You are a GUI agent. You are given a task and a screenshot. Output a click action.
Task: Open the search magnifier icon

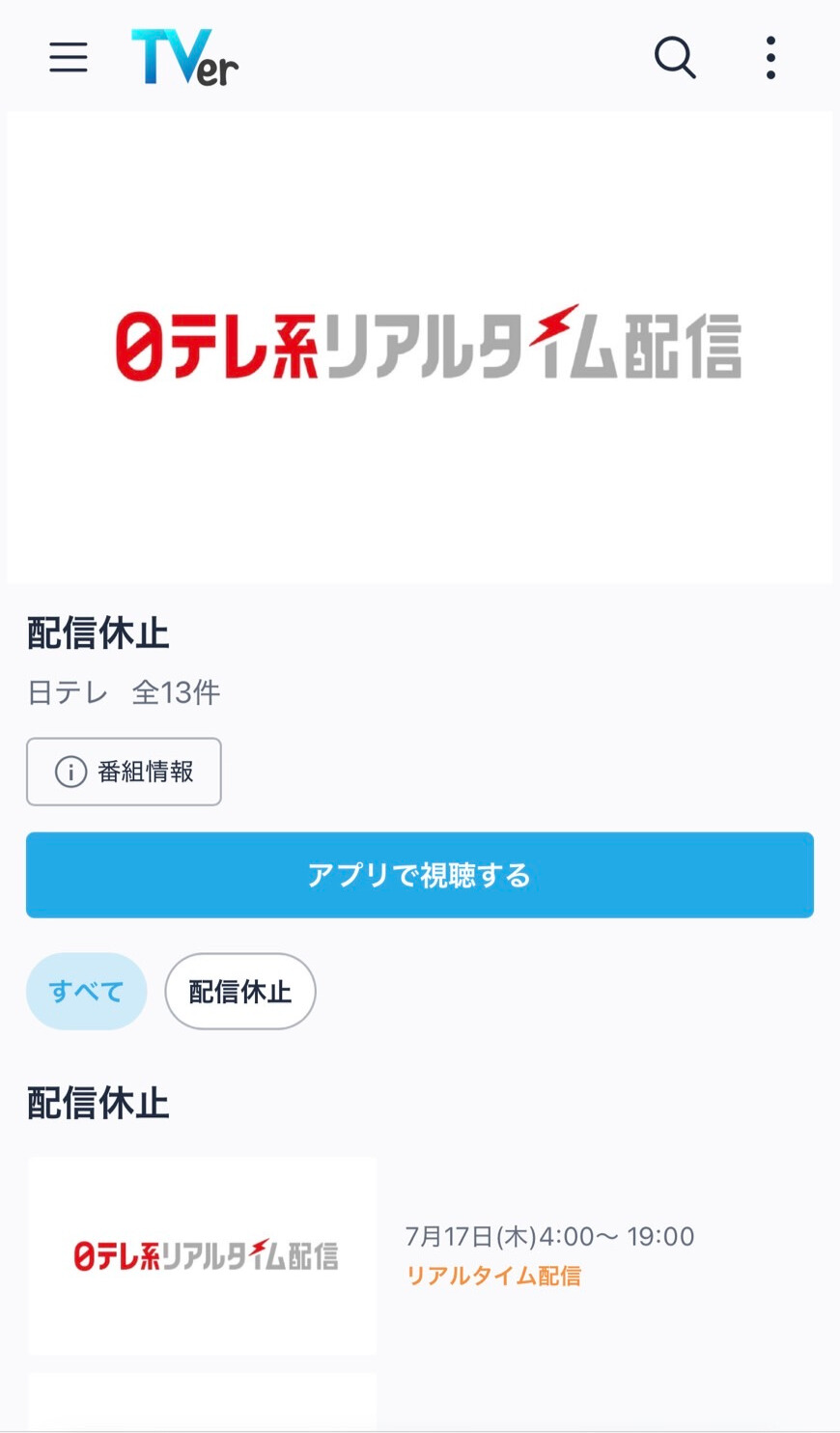tap(674, 57)
